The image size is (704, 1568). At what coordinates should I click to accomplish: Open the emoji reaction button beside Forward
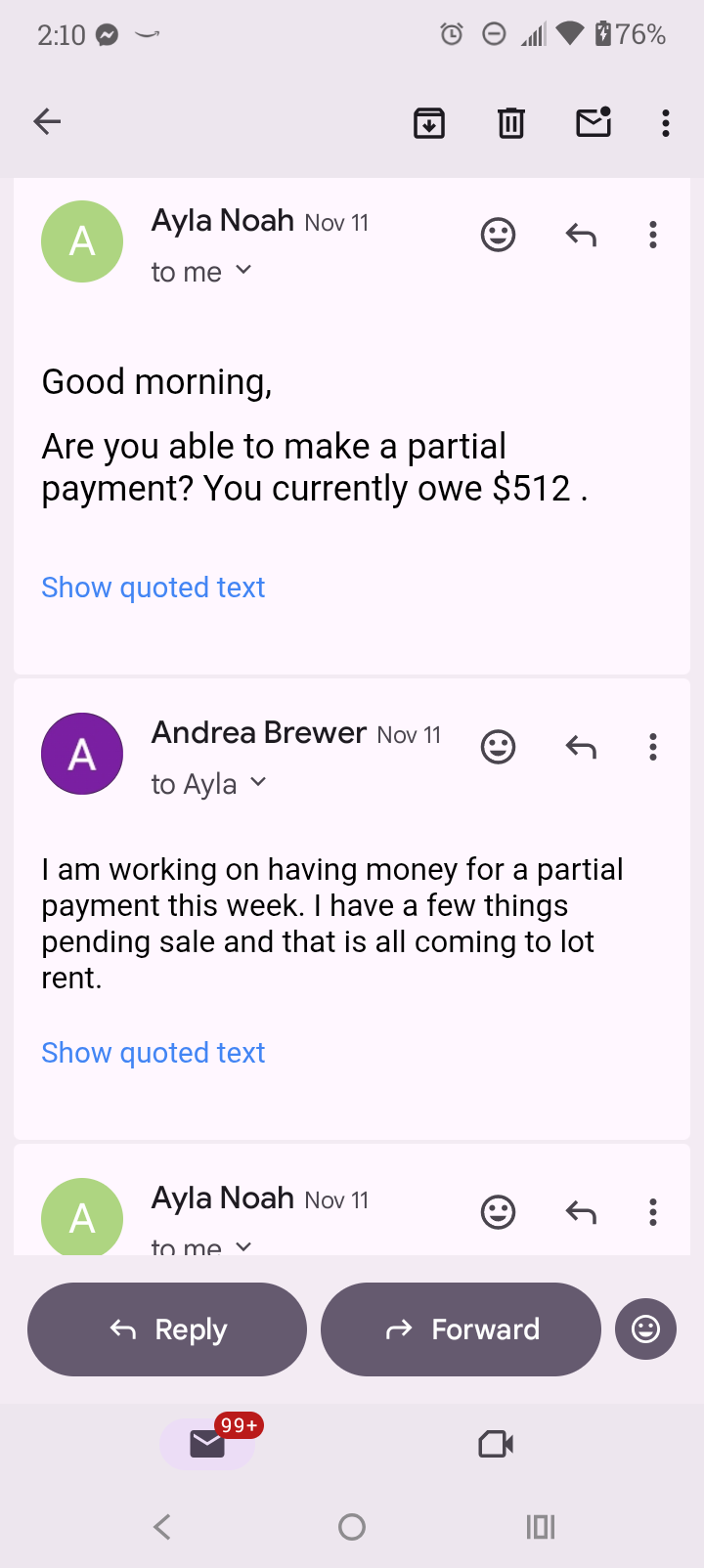(645, 1329)
